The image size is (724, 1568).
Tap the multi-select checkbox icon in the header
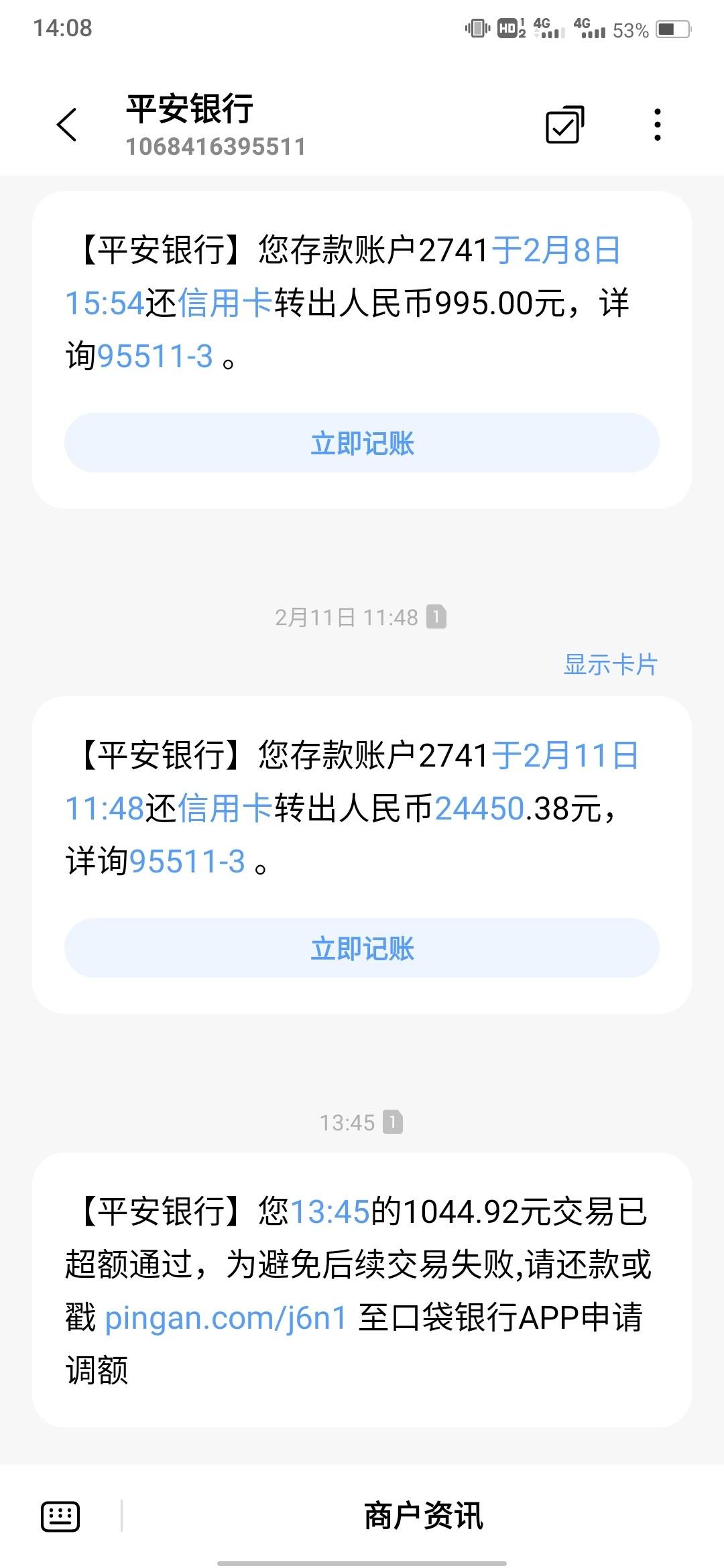coord(565,125)
